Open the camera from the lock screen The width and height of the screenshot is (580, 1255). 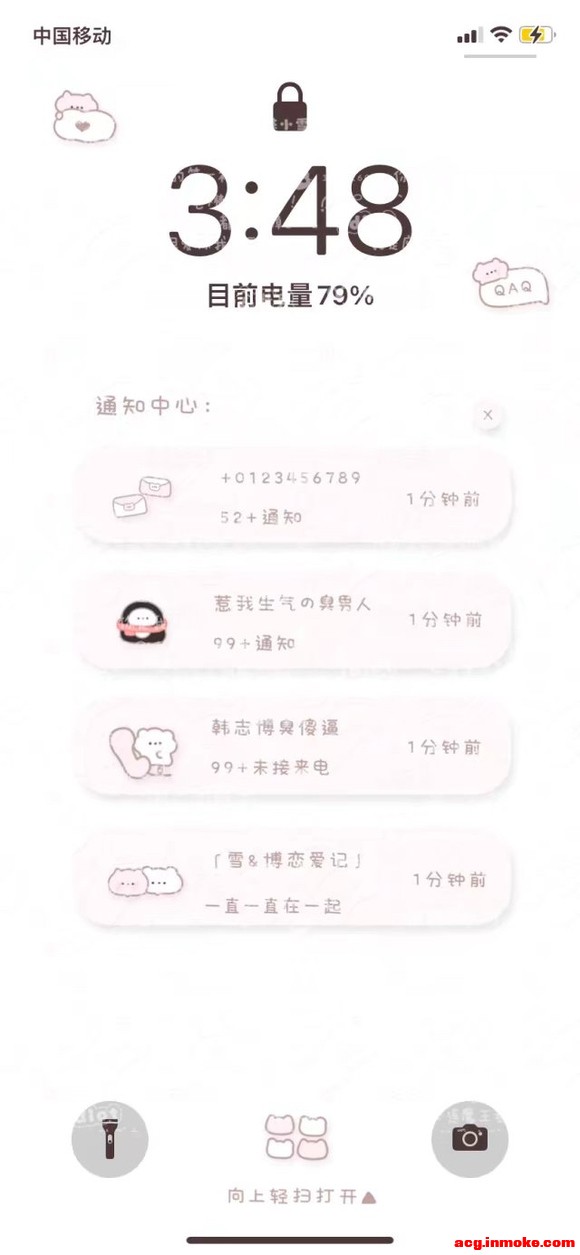coord(470,1138)
